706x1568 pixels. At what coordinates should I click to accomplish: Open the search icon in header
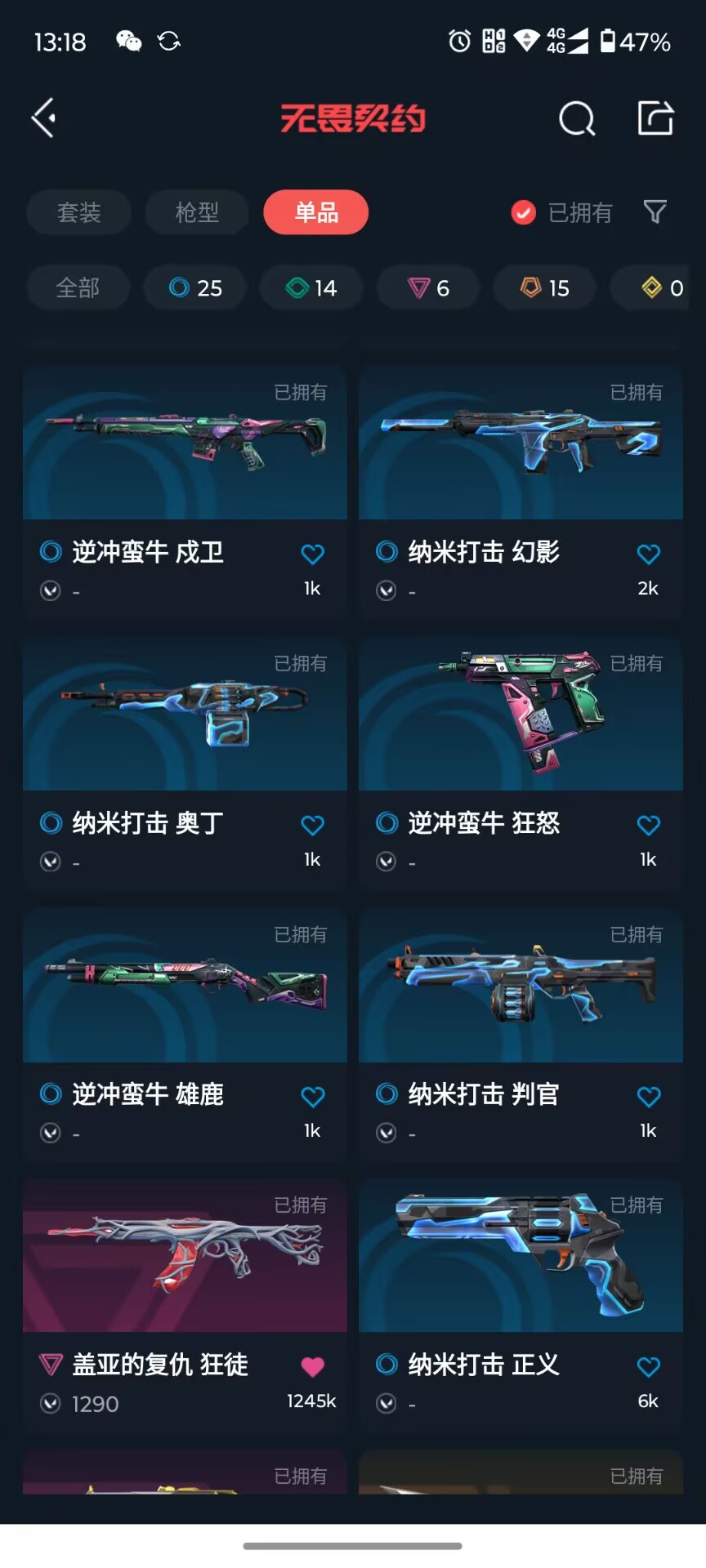tap(577, 118)
